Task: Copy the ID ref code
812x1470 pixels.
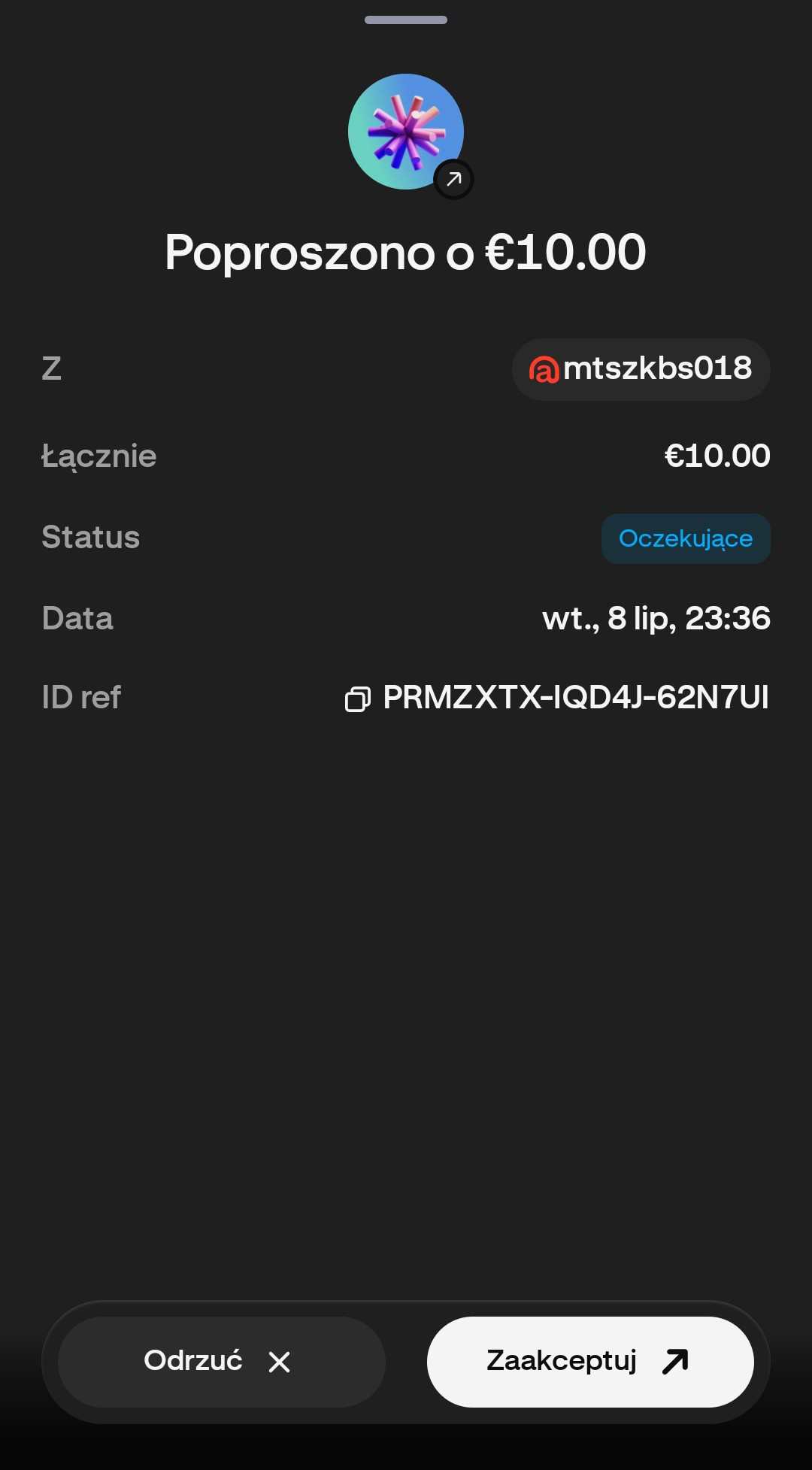Action: click(x=358, y=699)
